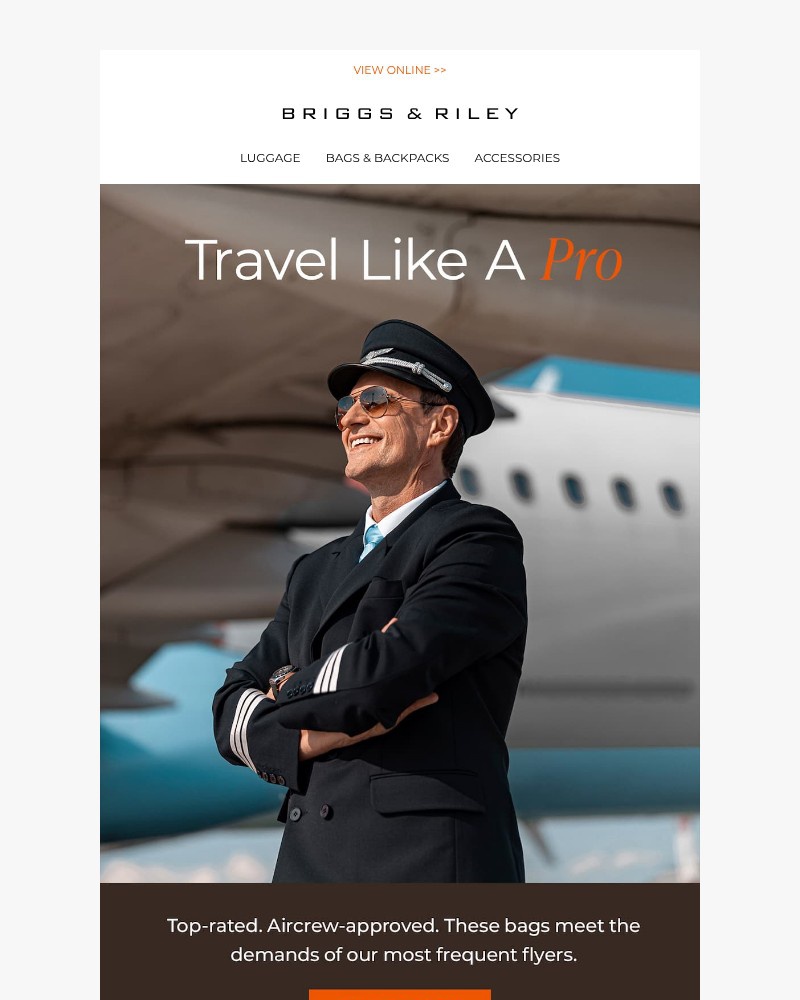Open the Luggage category
The image size is (800, 1000).
coord(270,158)
